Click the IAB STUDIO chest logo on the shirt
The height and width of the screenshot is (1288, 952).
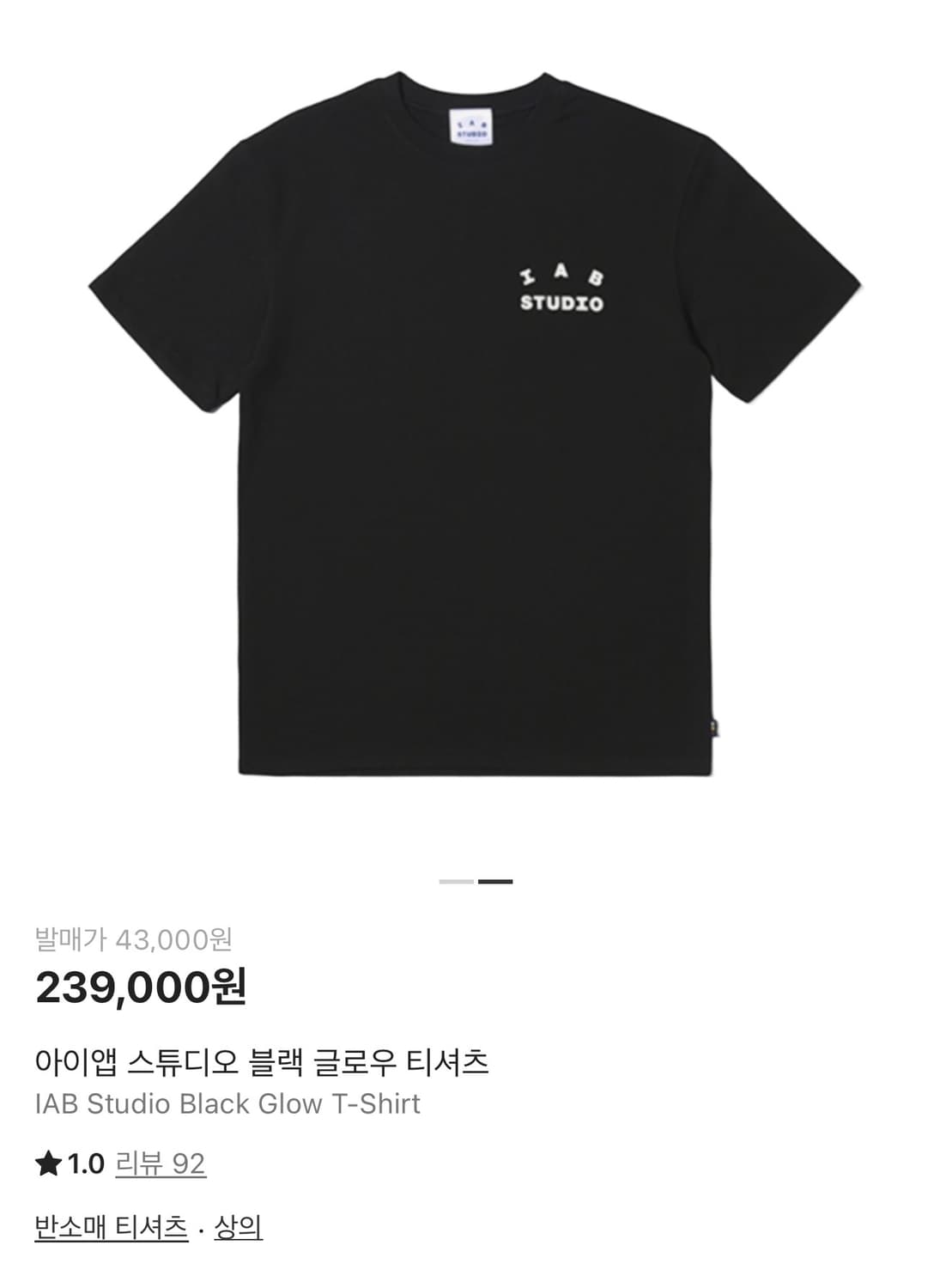(x=563, y=289)
